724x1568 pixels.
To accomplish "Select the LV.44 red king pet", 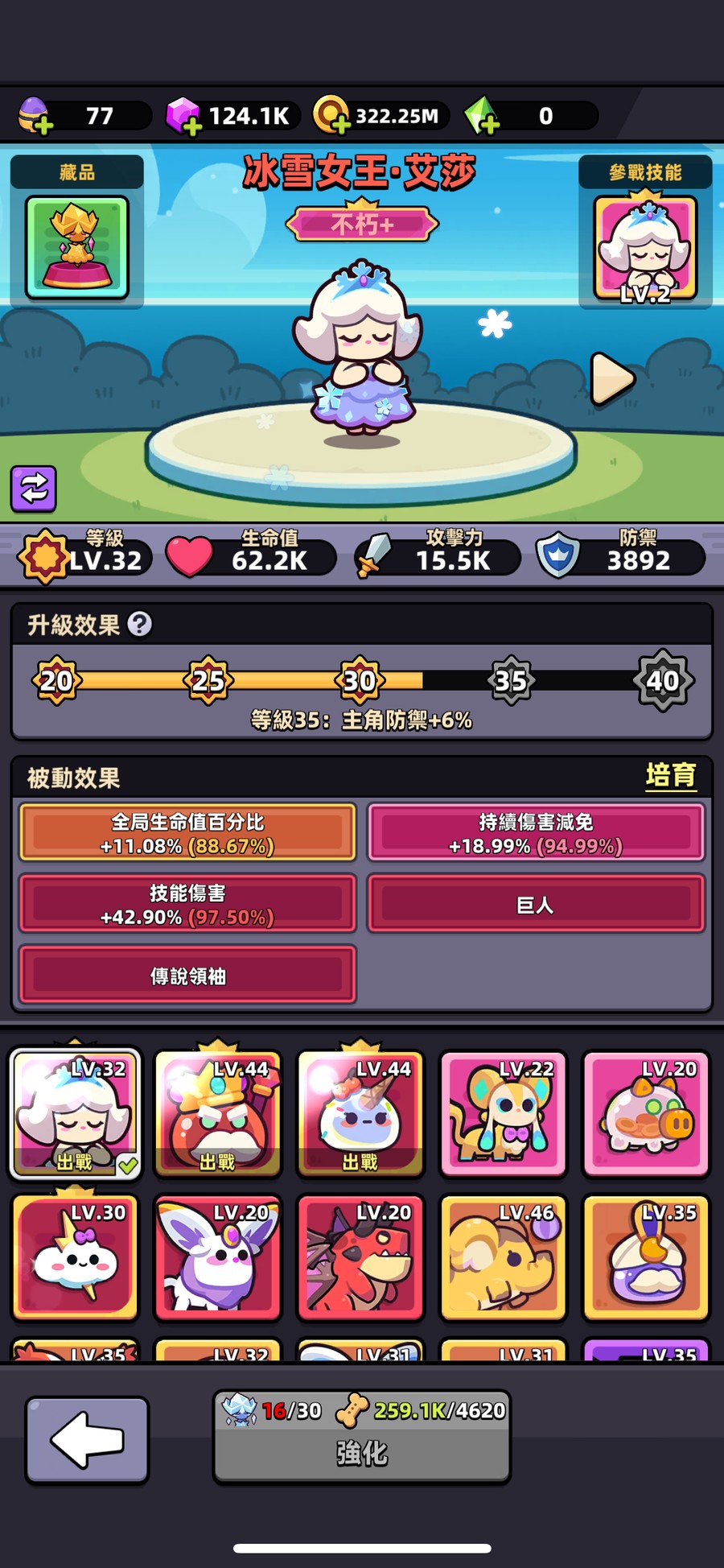I will (x=218, y=1113).
